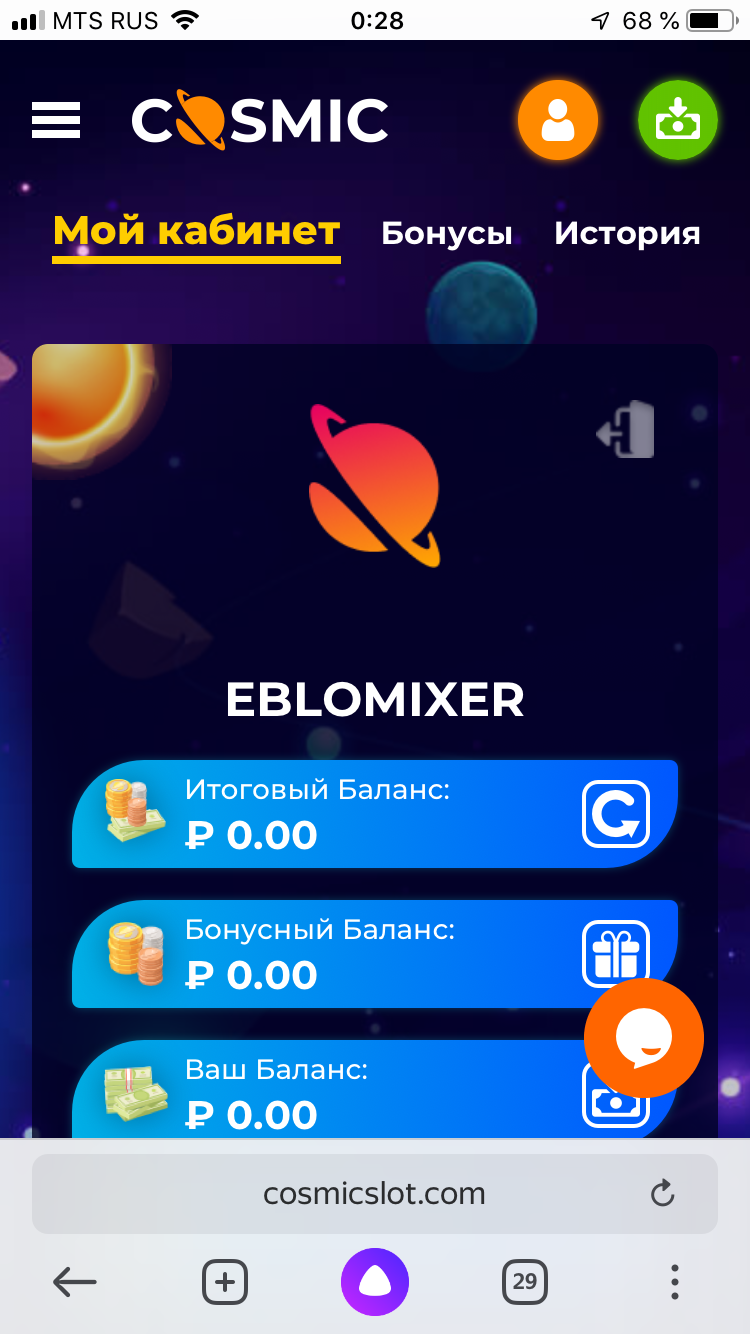The height and width of the screenshot is (1334, 750).
Task: Reload the page from the address bar
Action: point(662,1193)
